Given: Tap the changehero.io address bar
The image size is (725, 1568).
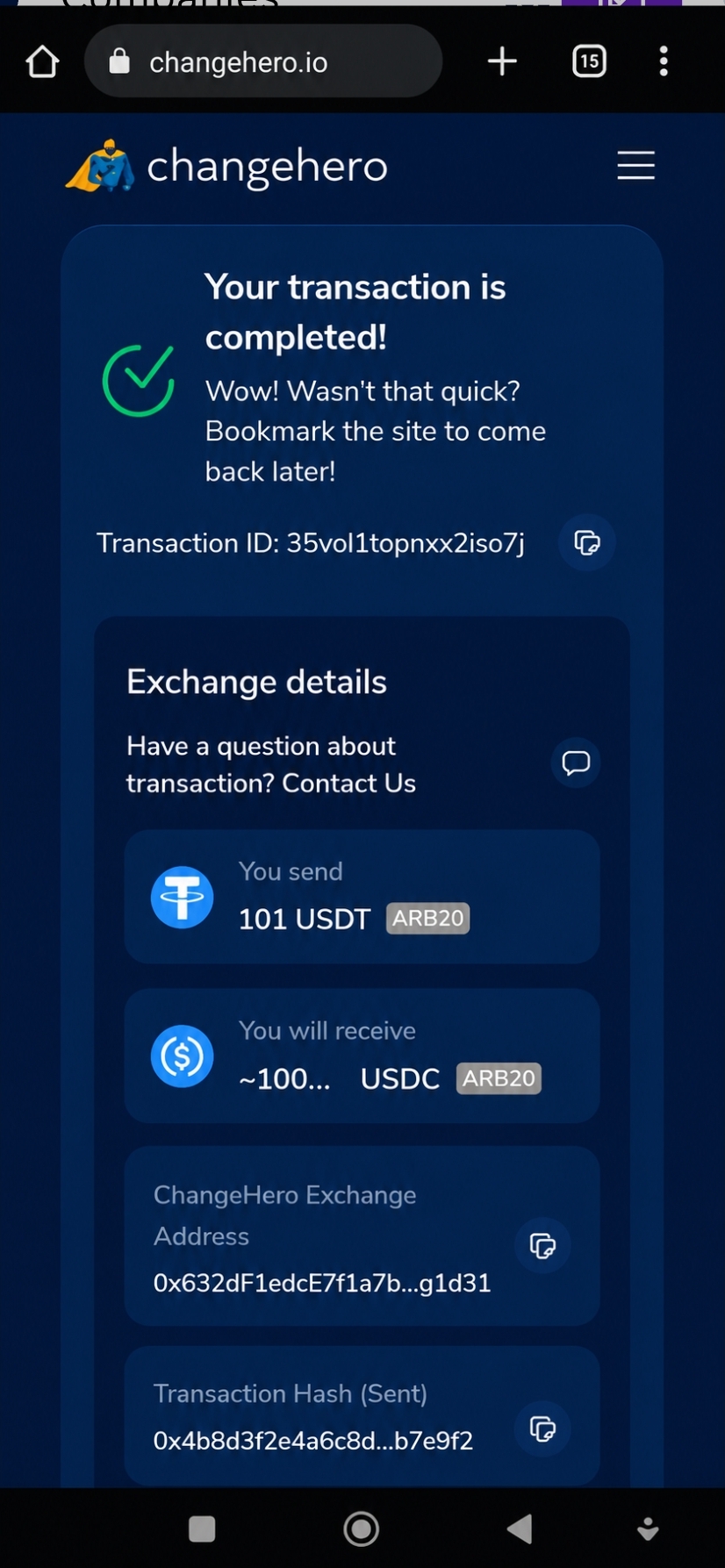Looking at the screenshot, I should (x=263, y=61).
